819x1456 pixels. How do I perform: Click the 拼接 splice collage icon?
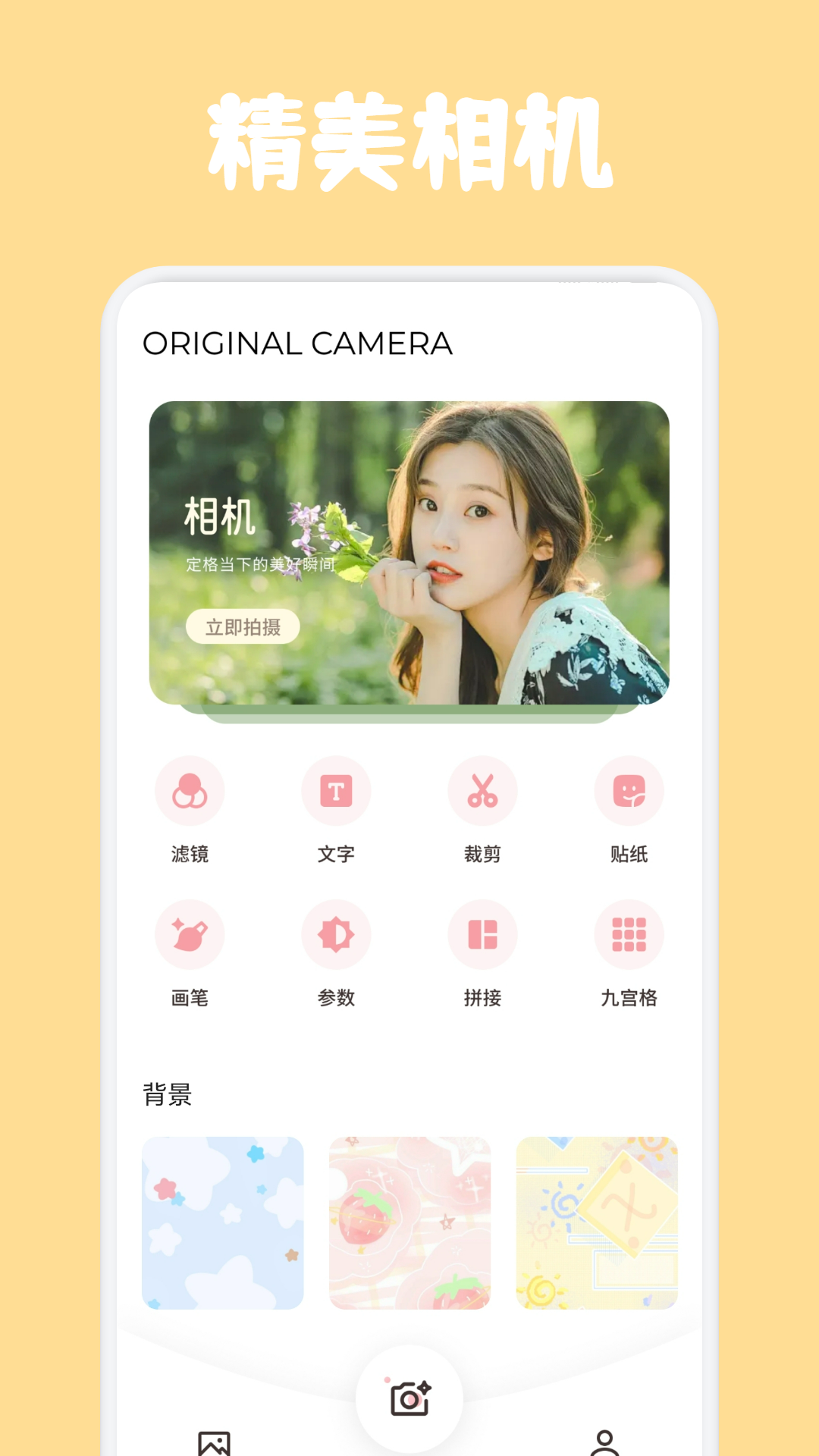(x=483, y=934)
